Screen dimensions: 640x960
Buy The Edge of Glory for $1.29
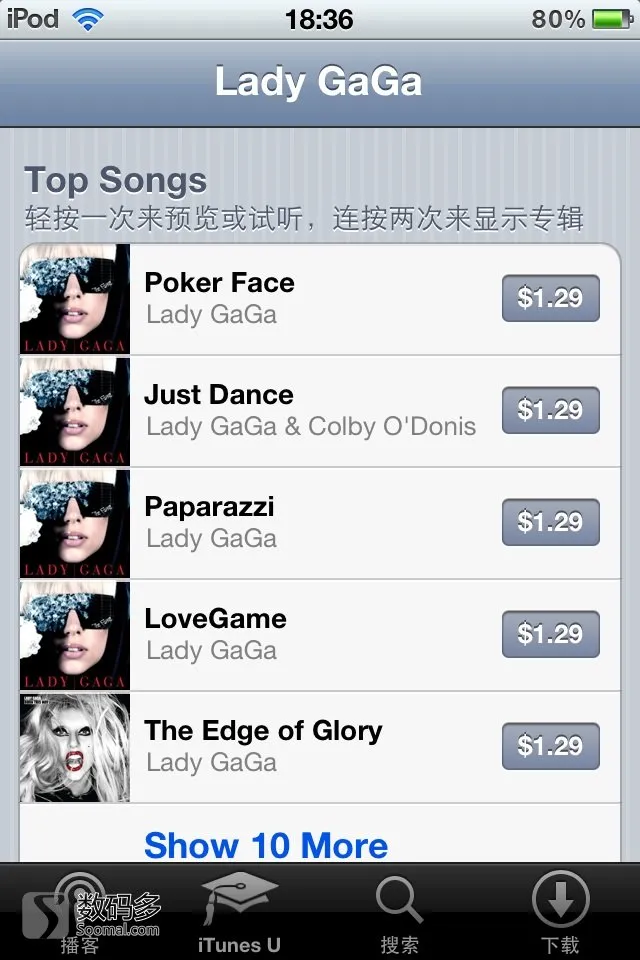[x=550, y=746]
